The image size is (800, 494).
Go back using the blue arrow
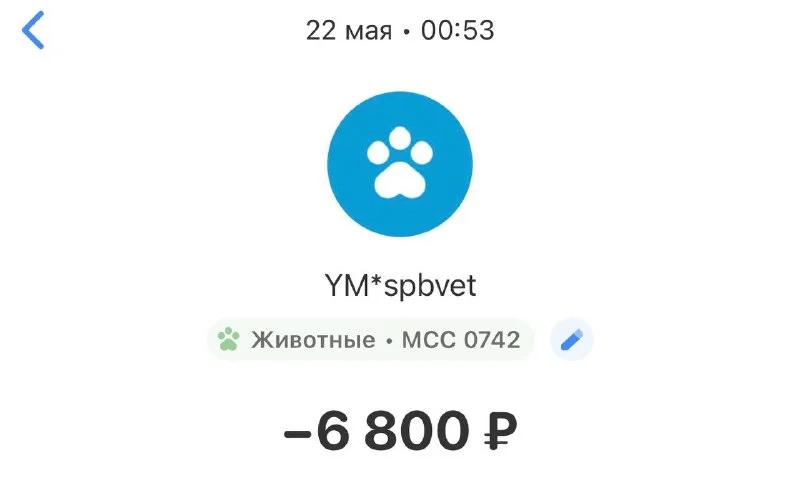(33, 30)
